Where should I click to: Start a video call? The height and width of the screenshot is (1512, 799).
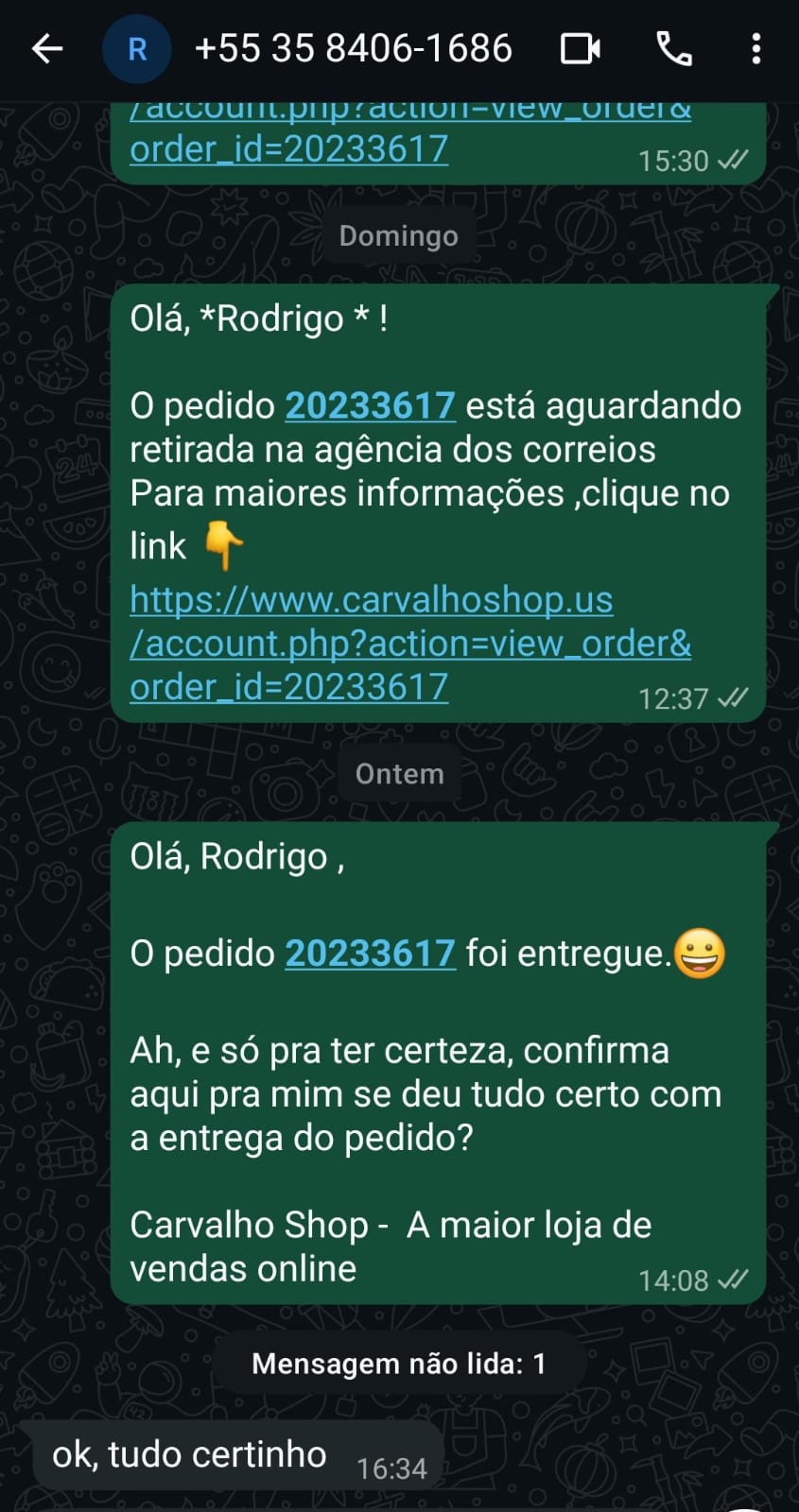[580, 49]
